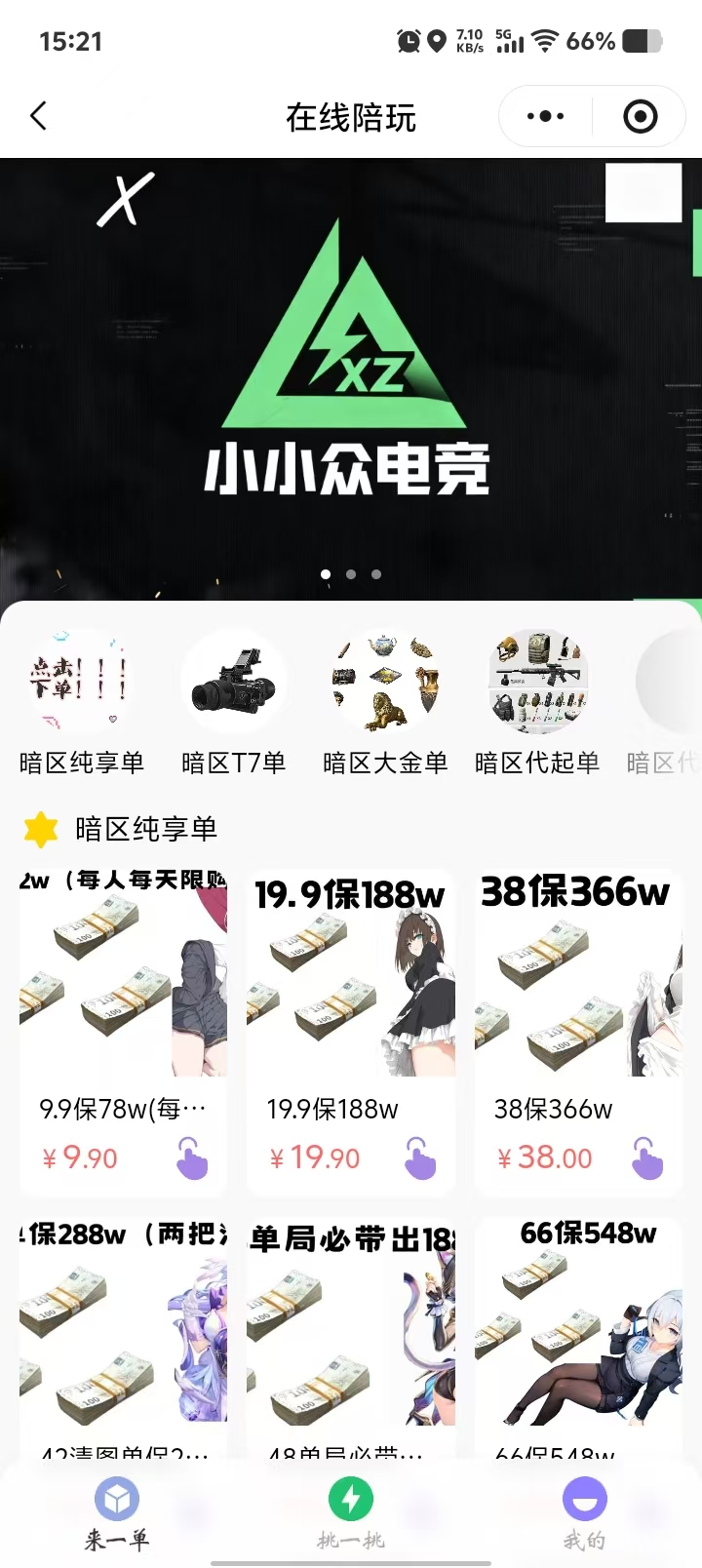Open the mini program three-dot menu
The width and height of the screenshot is (702, 1568).
pos(545,116)
